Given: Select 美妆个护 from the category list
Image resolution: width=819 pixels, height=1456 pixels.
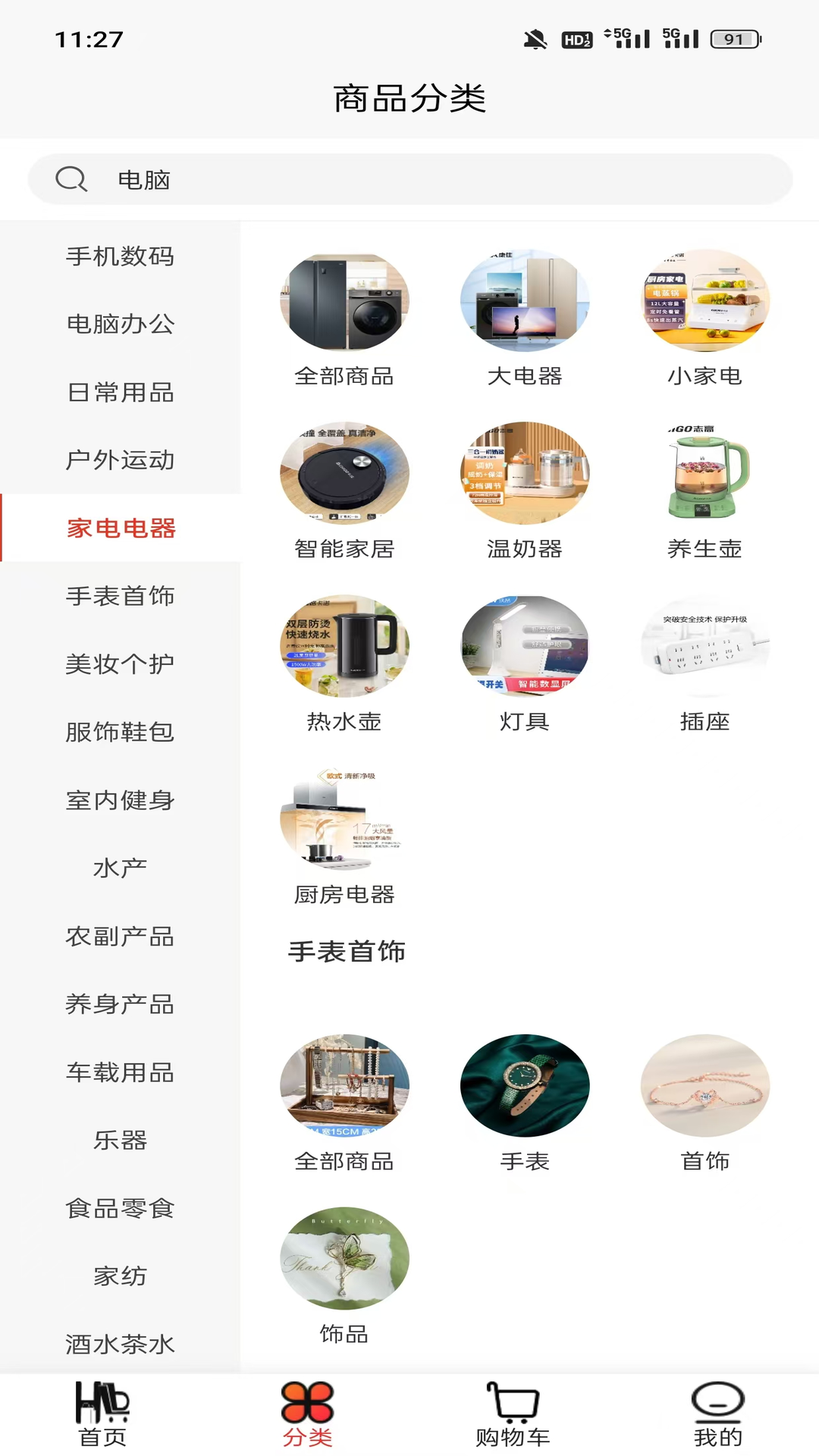Looking at the screenshot, I should pyautogui.click(x=121, y=664).
